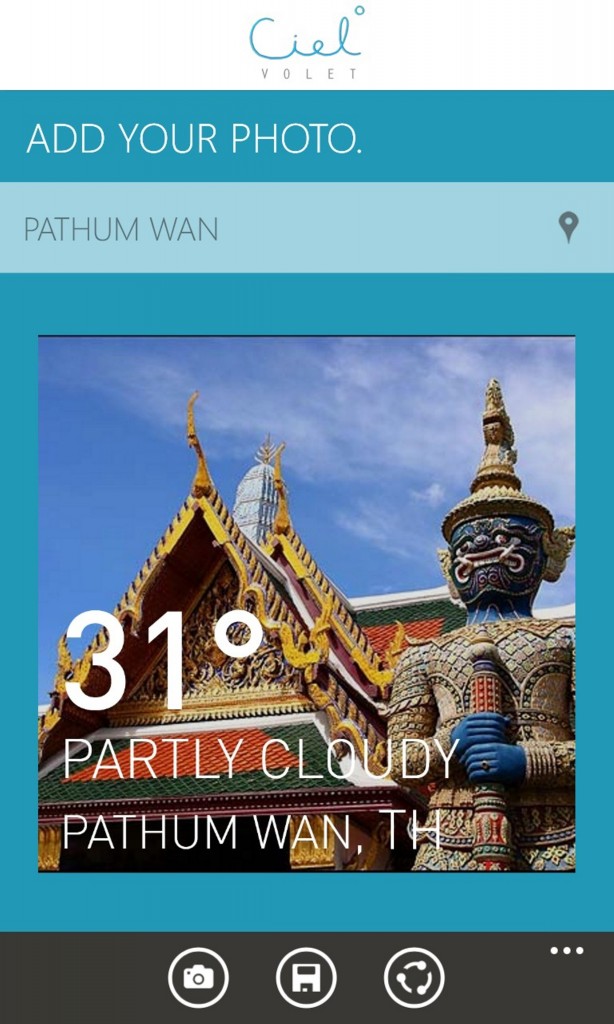The image size is (614, 1024).
Task: Open the three-dots overflow menu
Action: click(566, 951)
